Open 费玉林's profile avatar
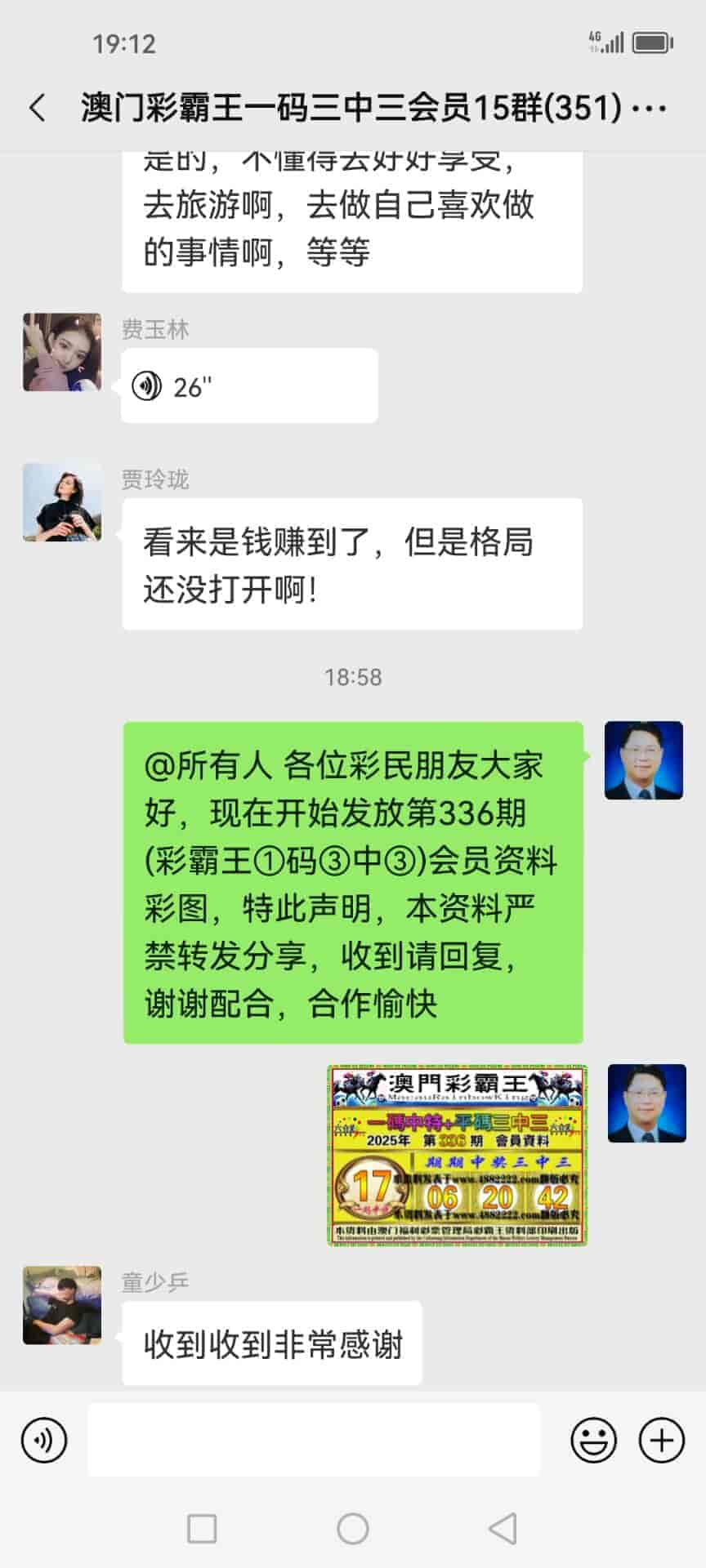The height and width of the screenshot is (1568, 706). click(x=62, y=352)
